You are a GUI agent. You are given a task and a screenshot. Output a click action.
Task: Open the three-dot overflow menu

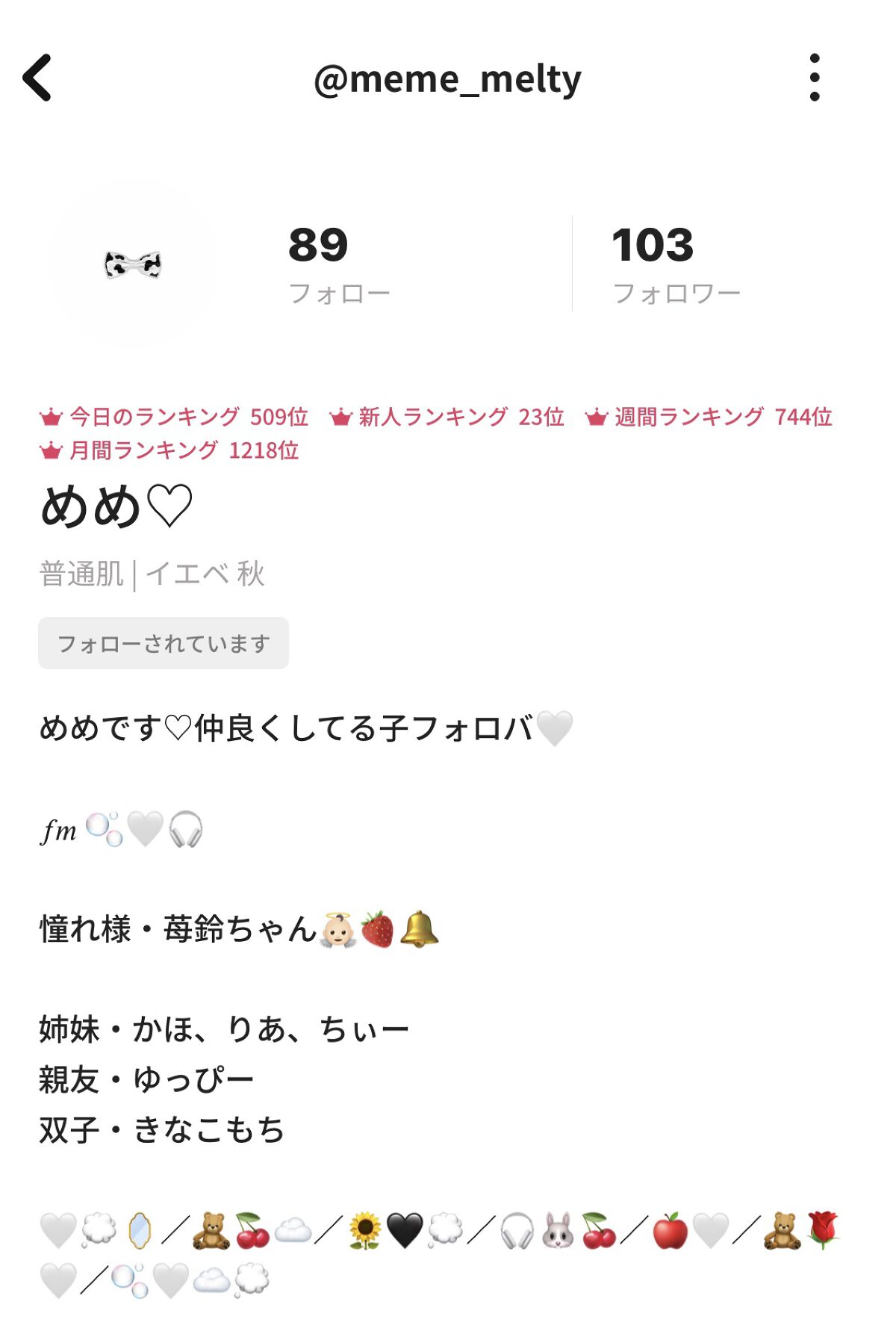point(814,78)
